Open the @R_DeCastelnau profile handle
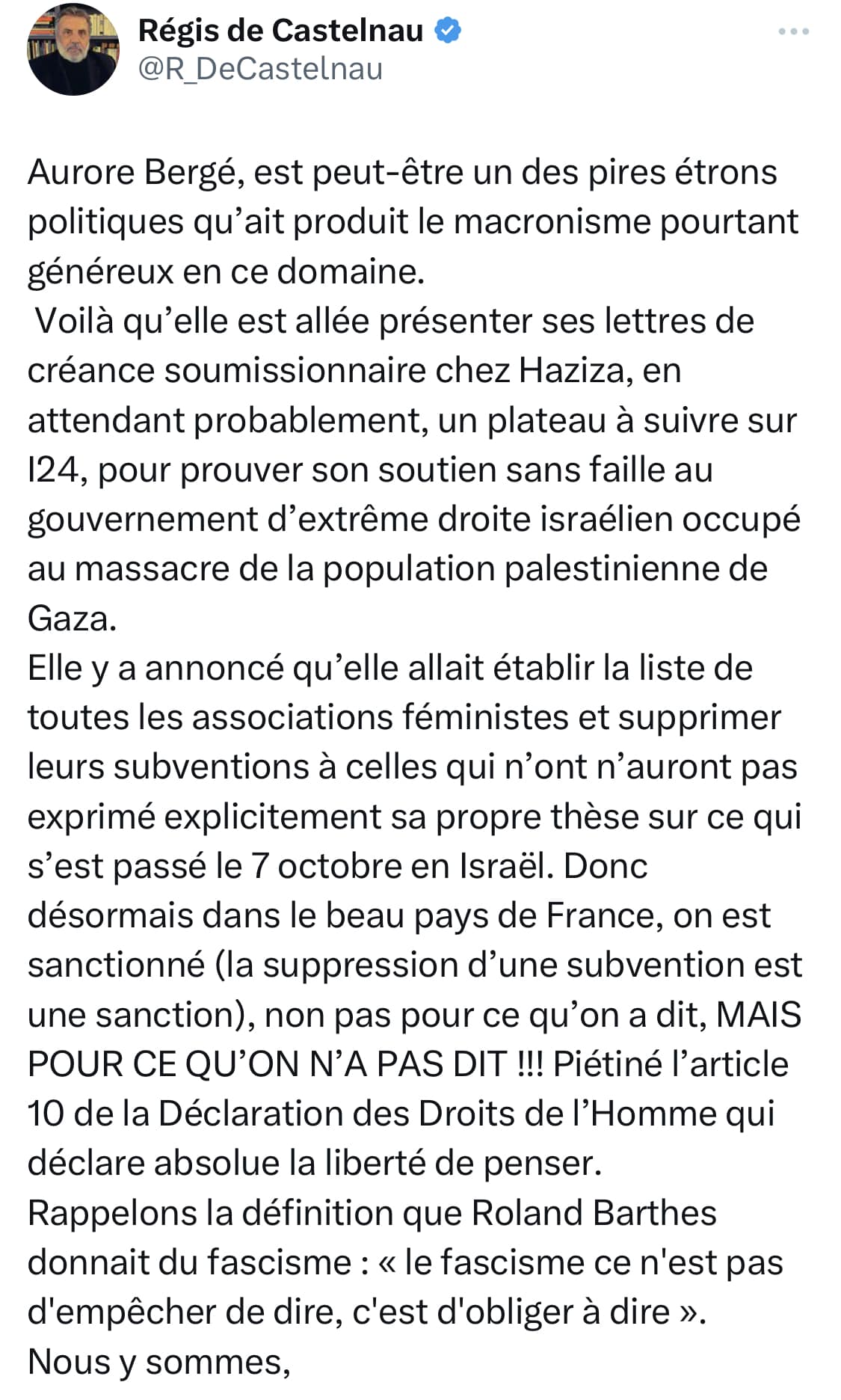 click(260, 69)
